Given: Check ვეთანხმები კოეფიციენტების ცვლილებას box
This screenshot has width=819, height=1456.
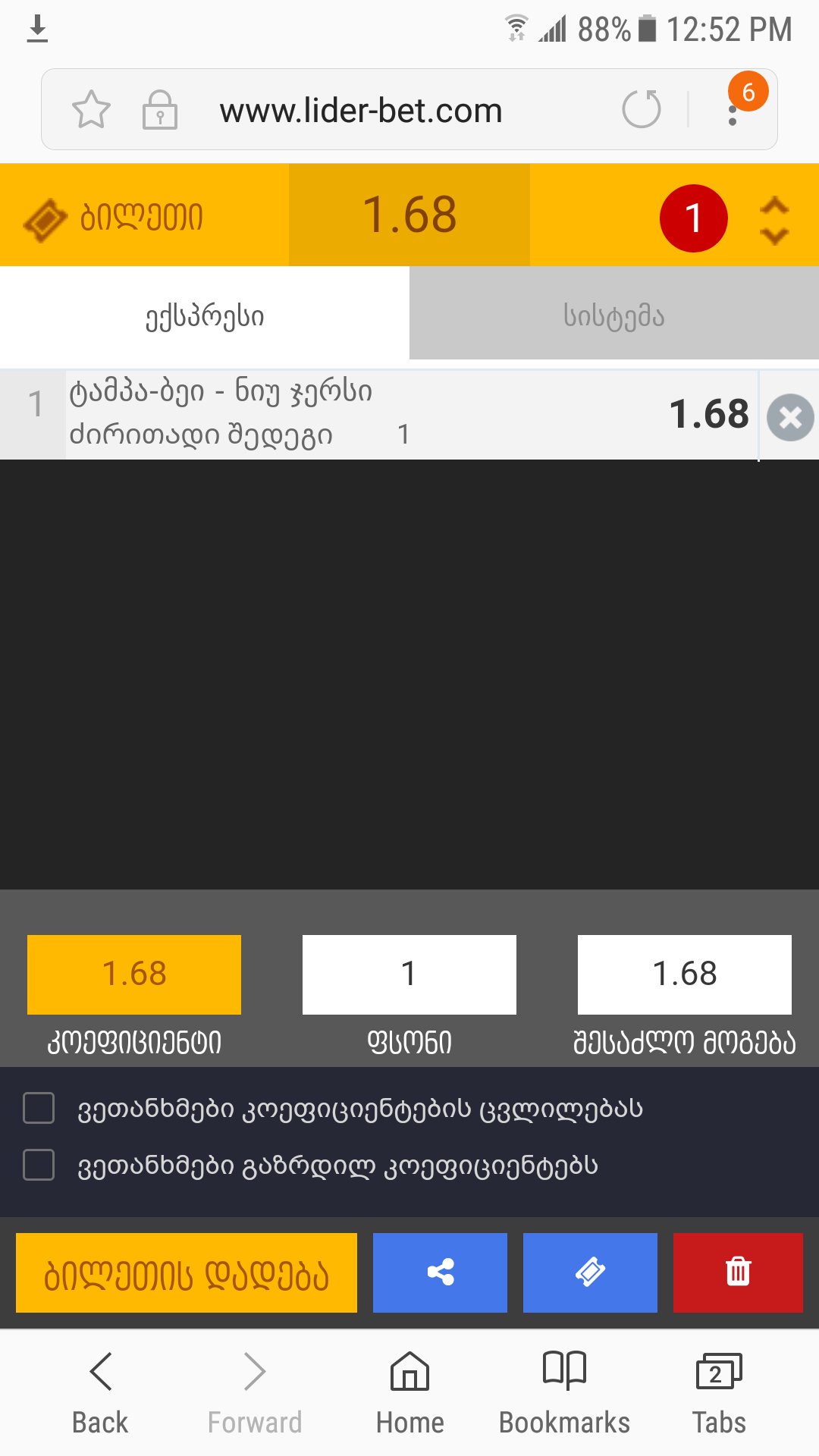Looking at the screenshot, I should (39, 1108).
